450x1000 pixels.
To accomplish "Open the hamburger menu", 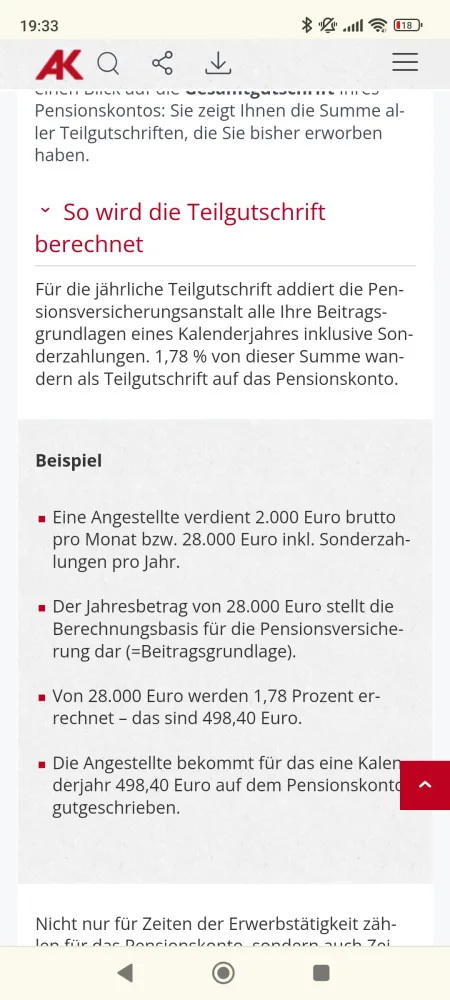I will coord(405,62).
